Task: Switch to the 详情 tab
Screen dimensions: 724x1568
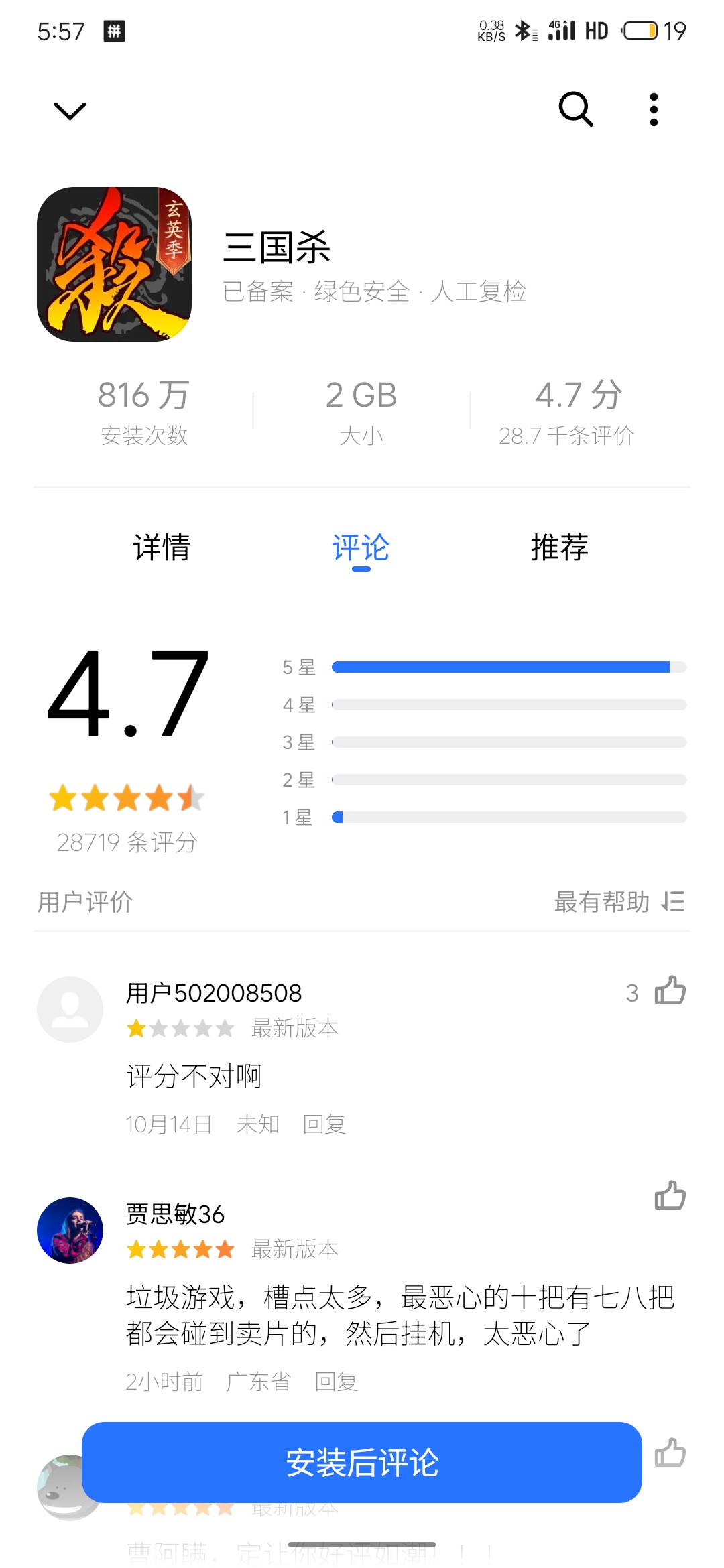Action: (162, 547)
